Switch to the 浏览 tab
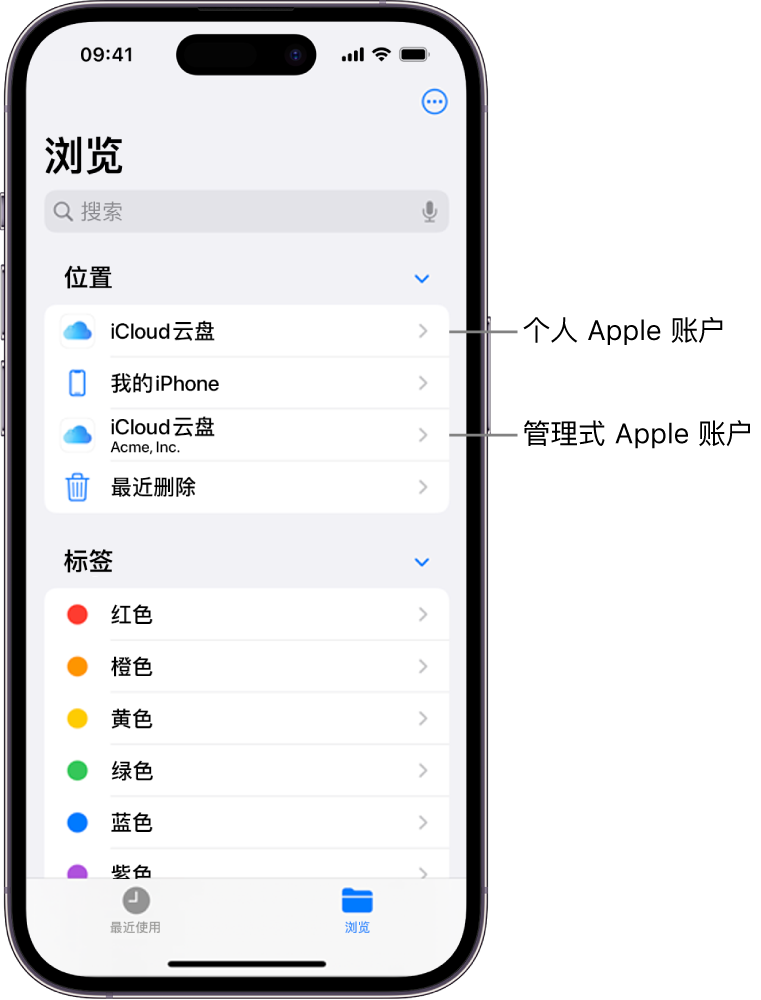Image resolution: width=761 pixels, height=1000 pixels. pyautogui.click(x=357, y=909)
